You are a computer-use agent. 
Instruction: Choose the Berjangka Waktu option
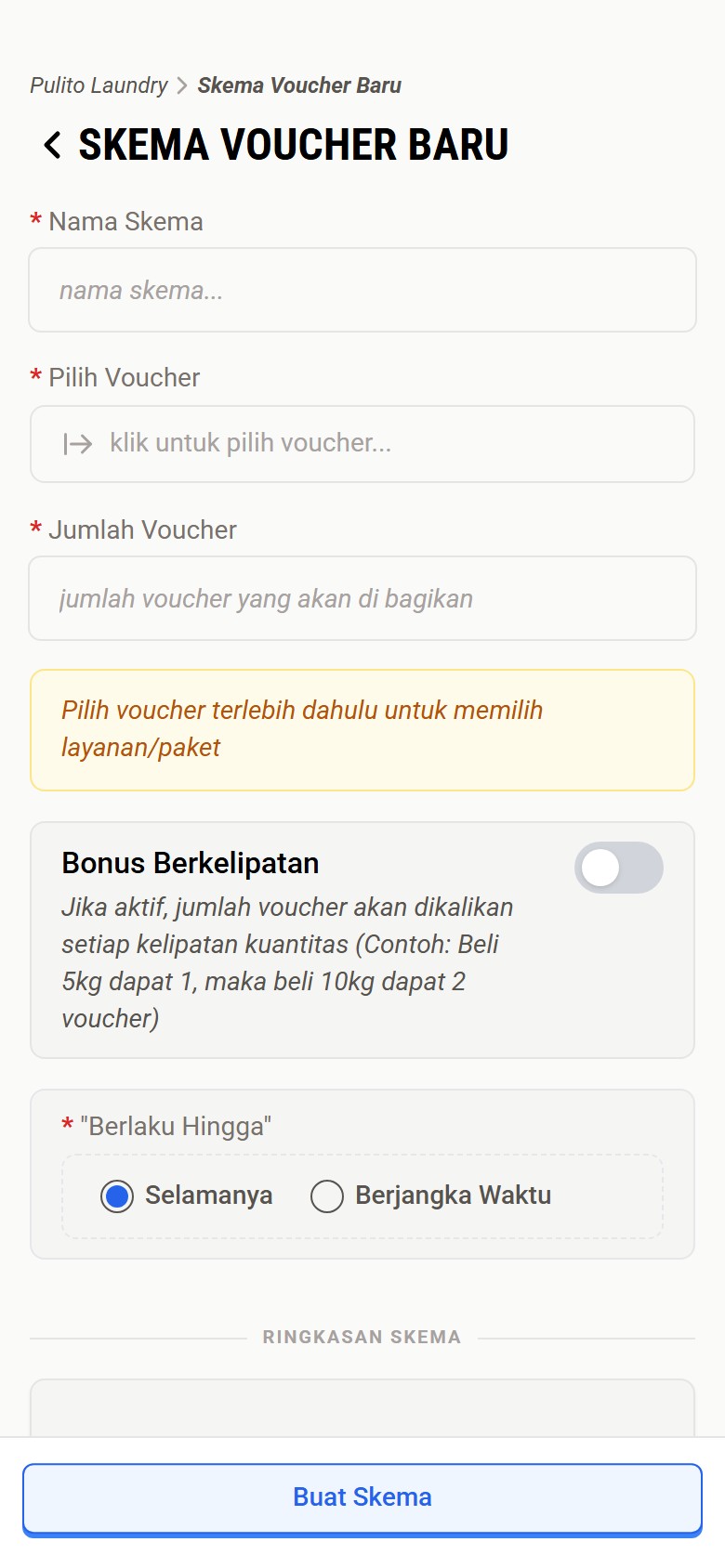(327, 1196)
